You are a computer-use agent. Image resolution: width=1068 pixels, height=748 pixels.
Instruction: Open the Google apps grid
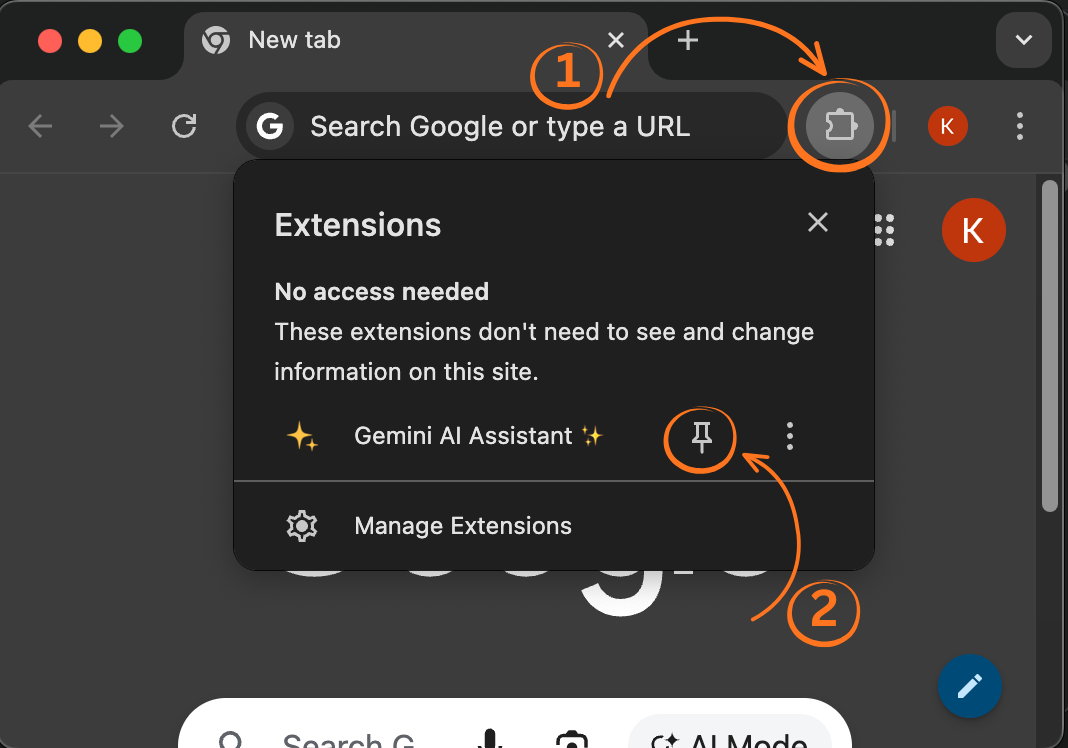[884, 230]
